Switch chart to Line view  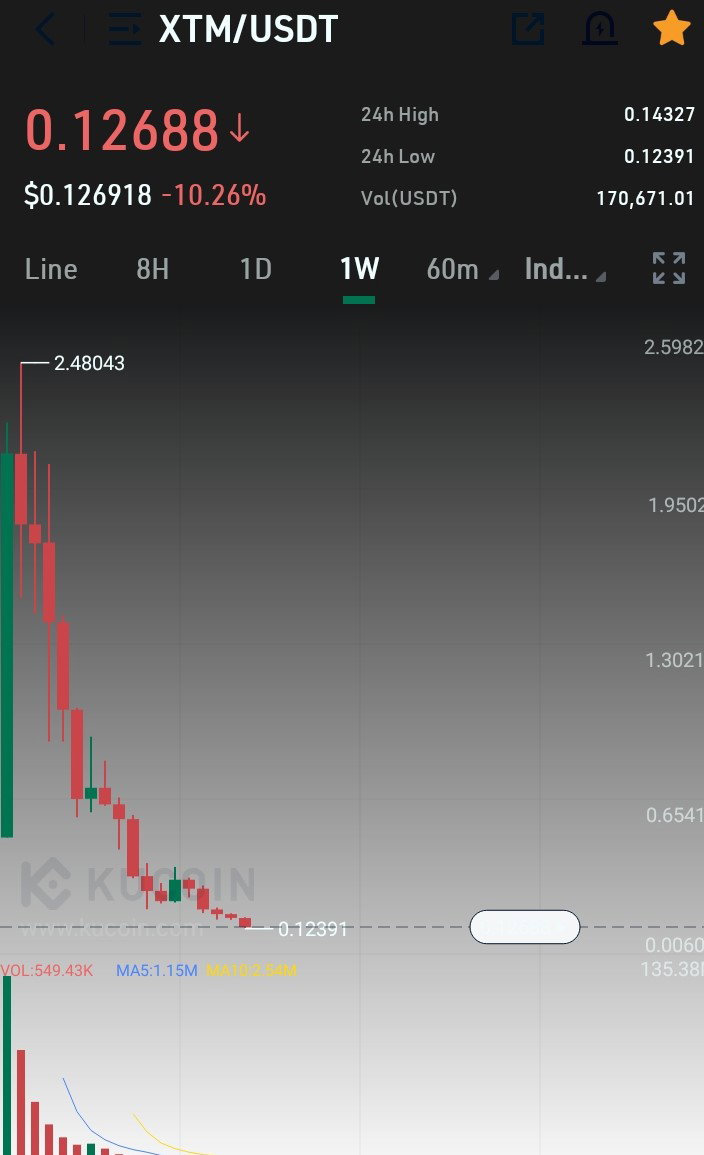(51, 270)
